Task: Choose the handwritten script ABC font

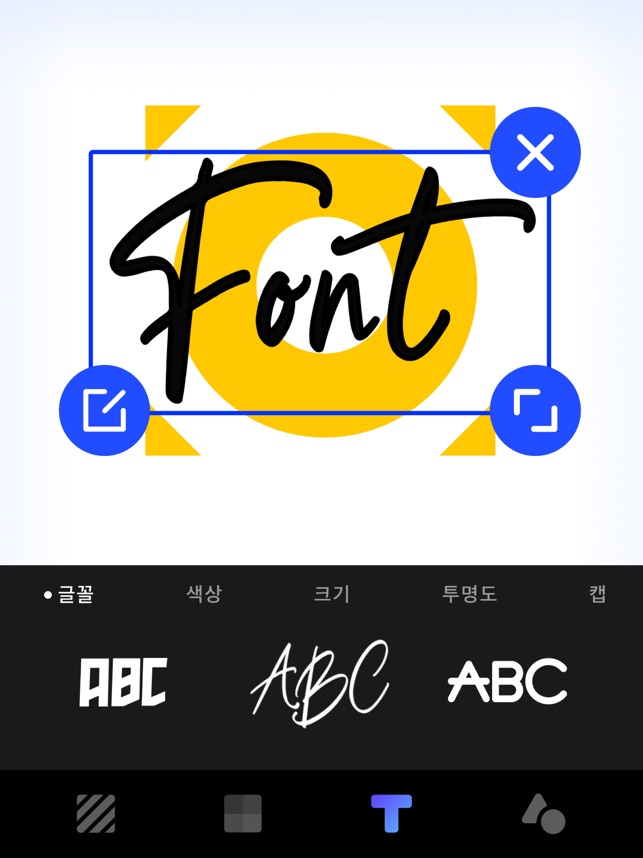Action: click(x=319, y=682)
